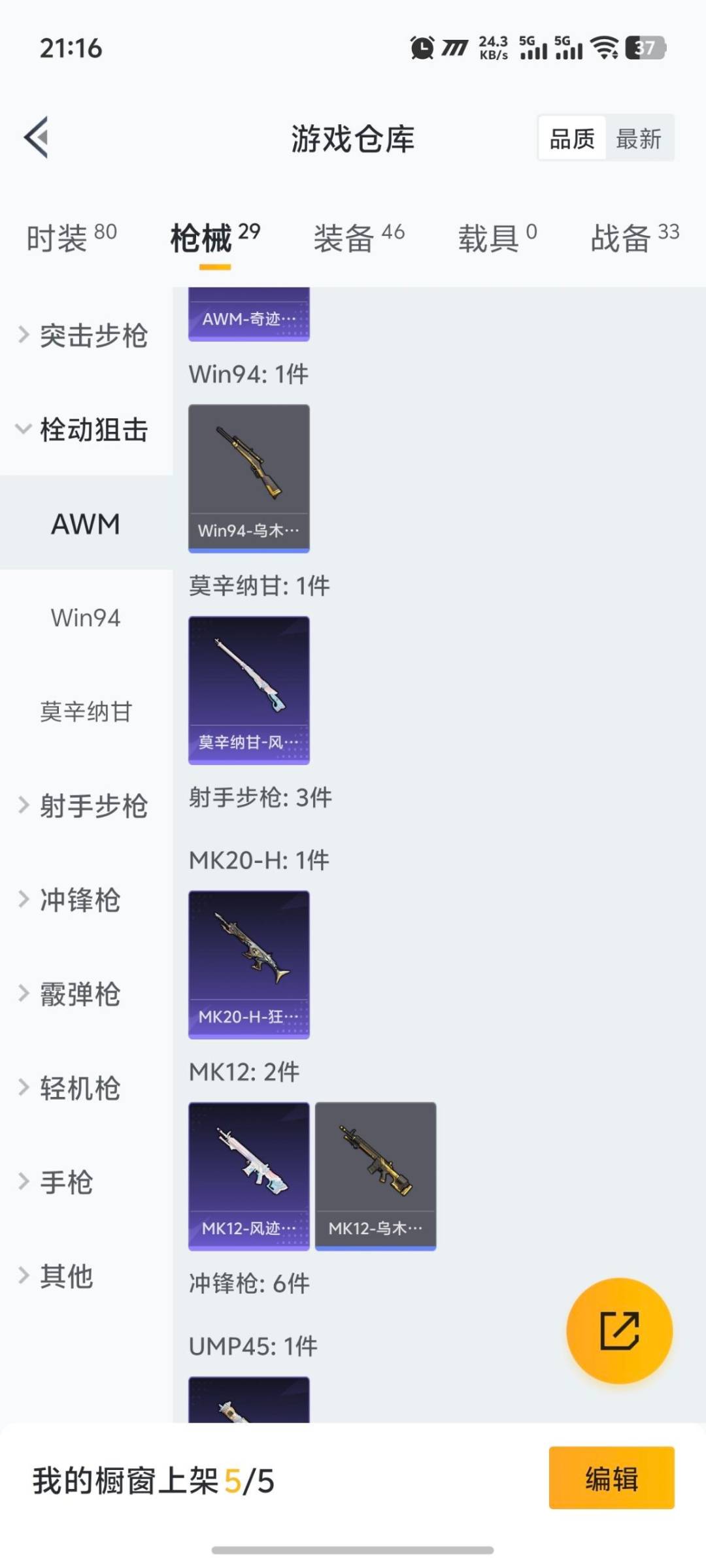Image resolution: width=706 pixels, height=1568 pixels.
Task: Select the Win94-乌木 weapon skin
Action: pyautogui.click(x=248, y=476)
